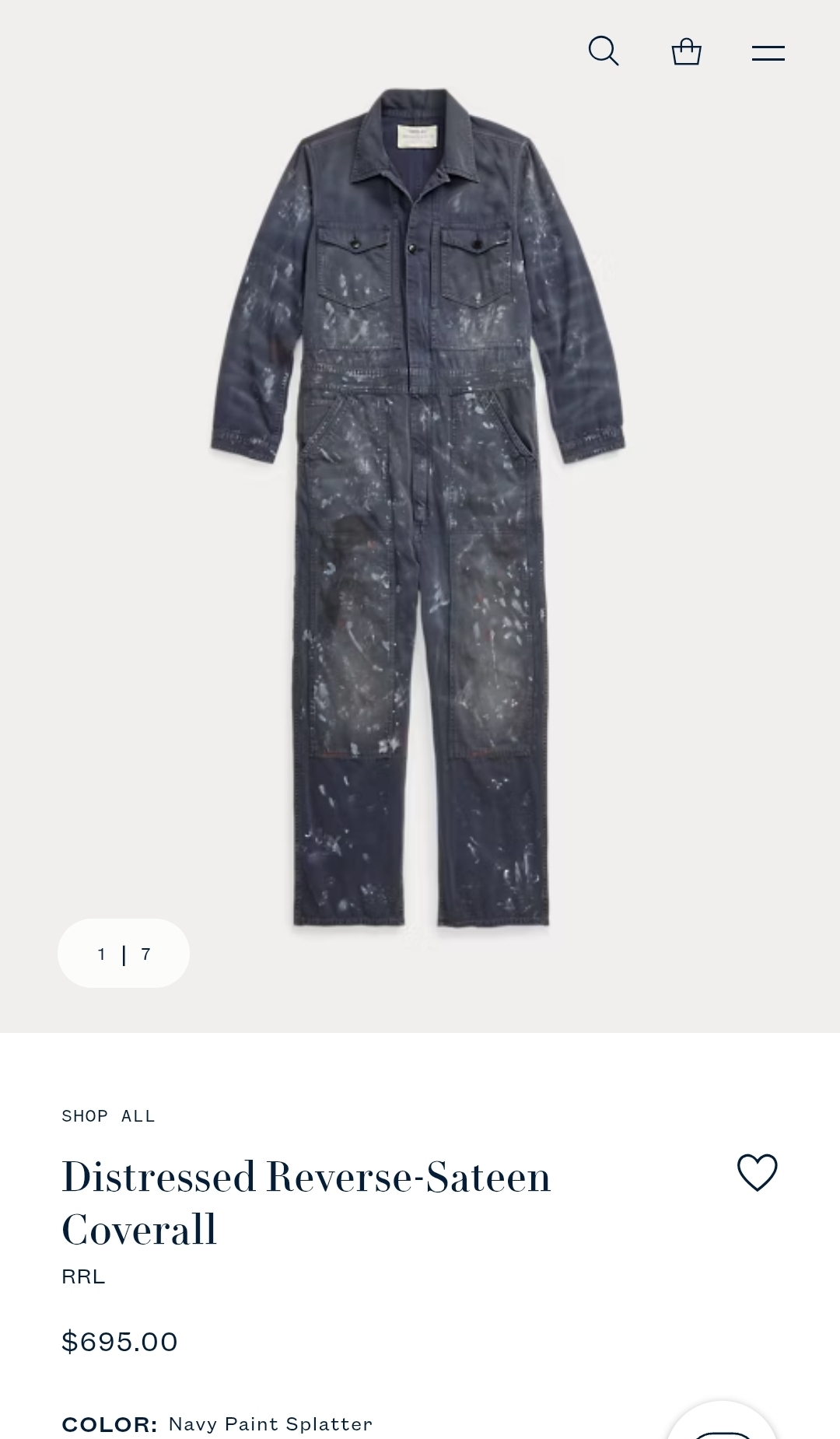Add the coverall to the wishlist heart
This screenshot has height=1439, width=840.
757,1172
